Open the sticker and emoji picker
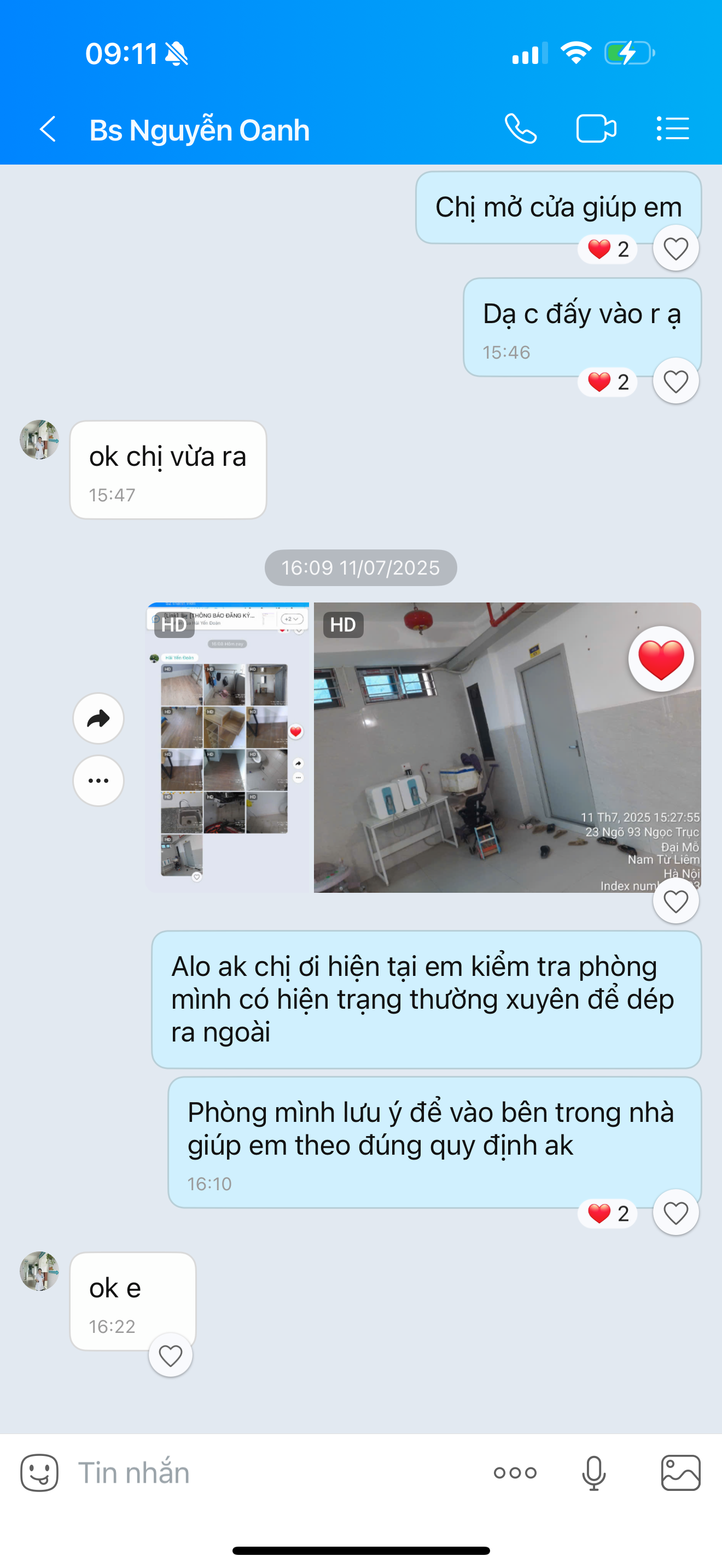 click(x=39, y=1473)
